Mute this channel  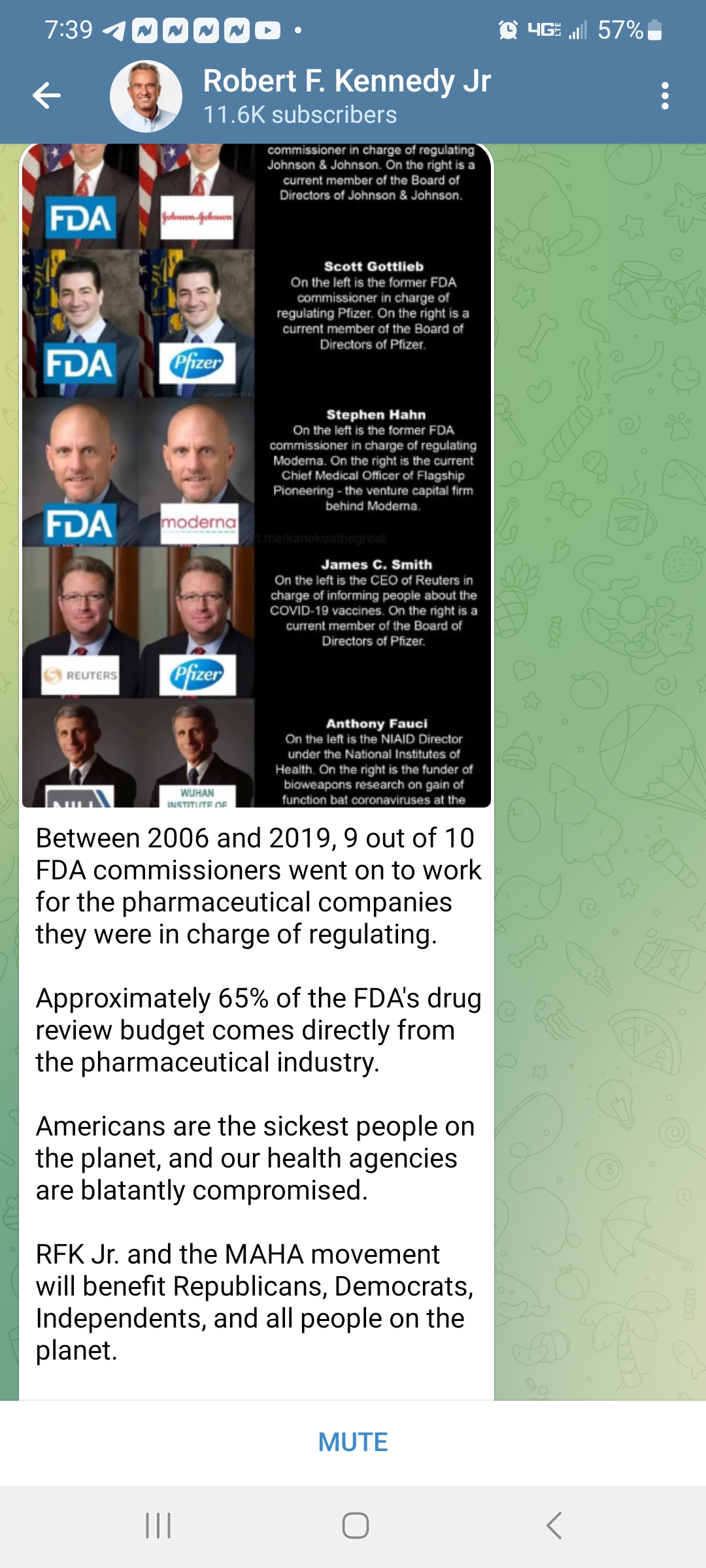(353, 1442)
